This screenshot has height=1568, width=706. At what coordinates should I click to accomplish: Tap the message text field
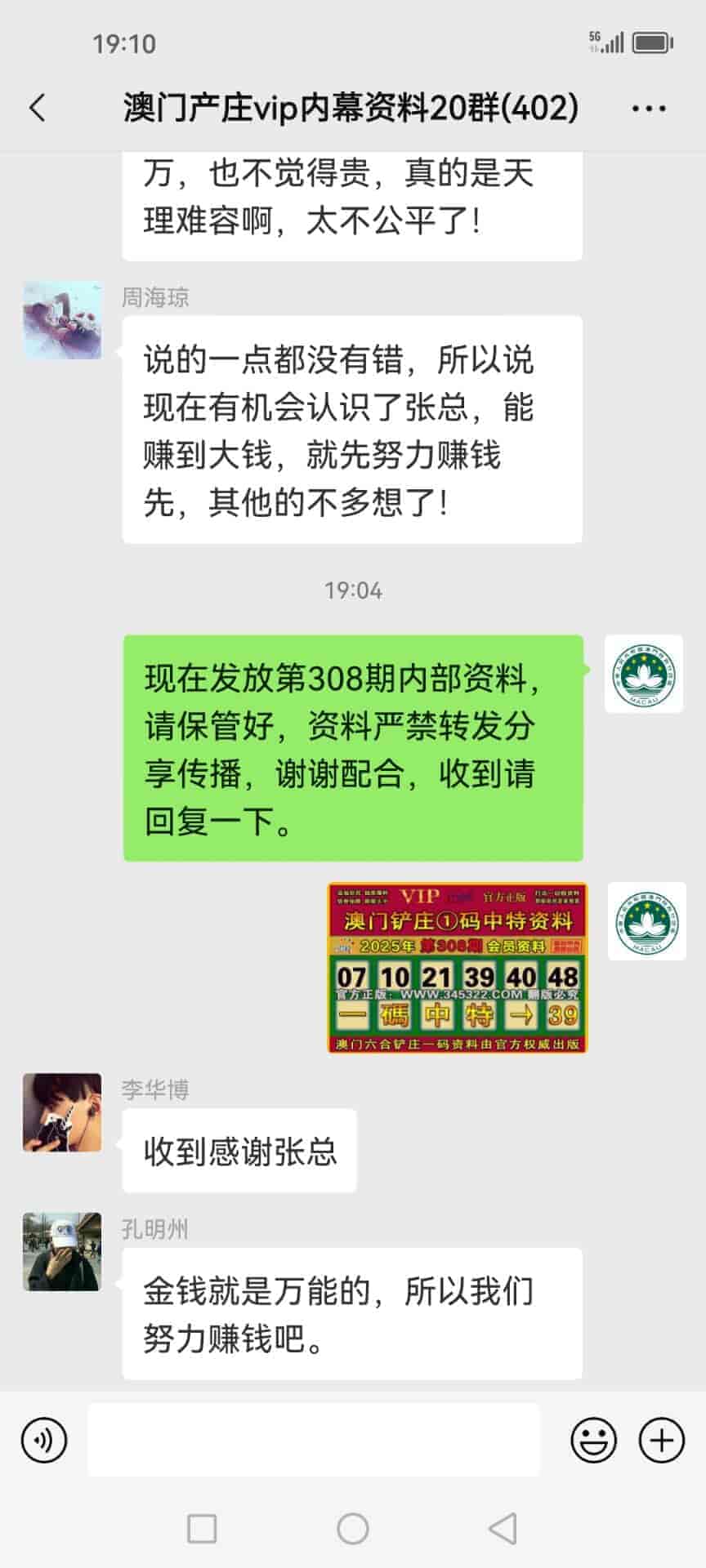[314, 1440]
